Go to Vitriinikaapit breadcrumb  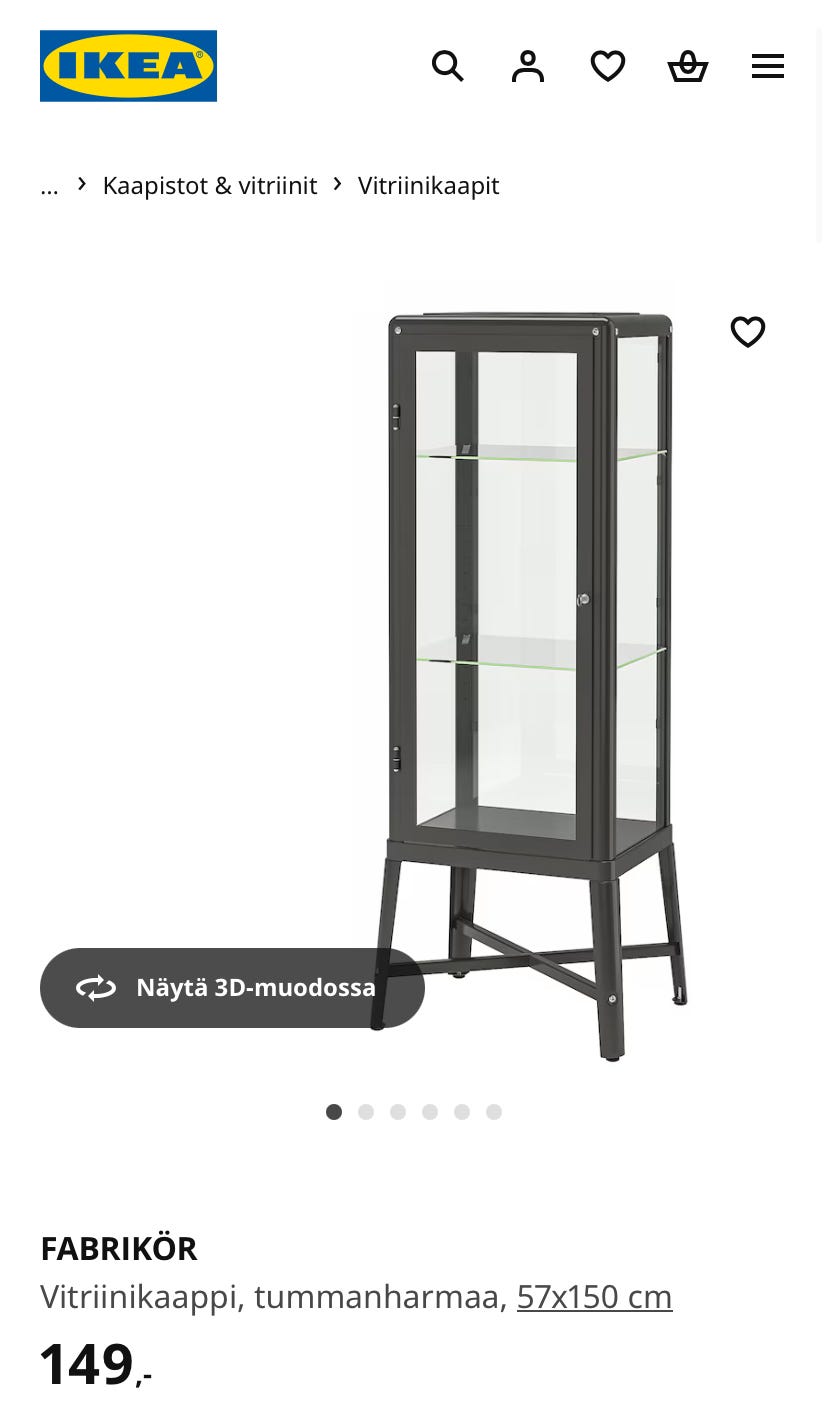click(x=428, y=185)
